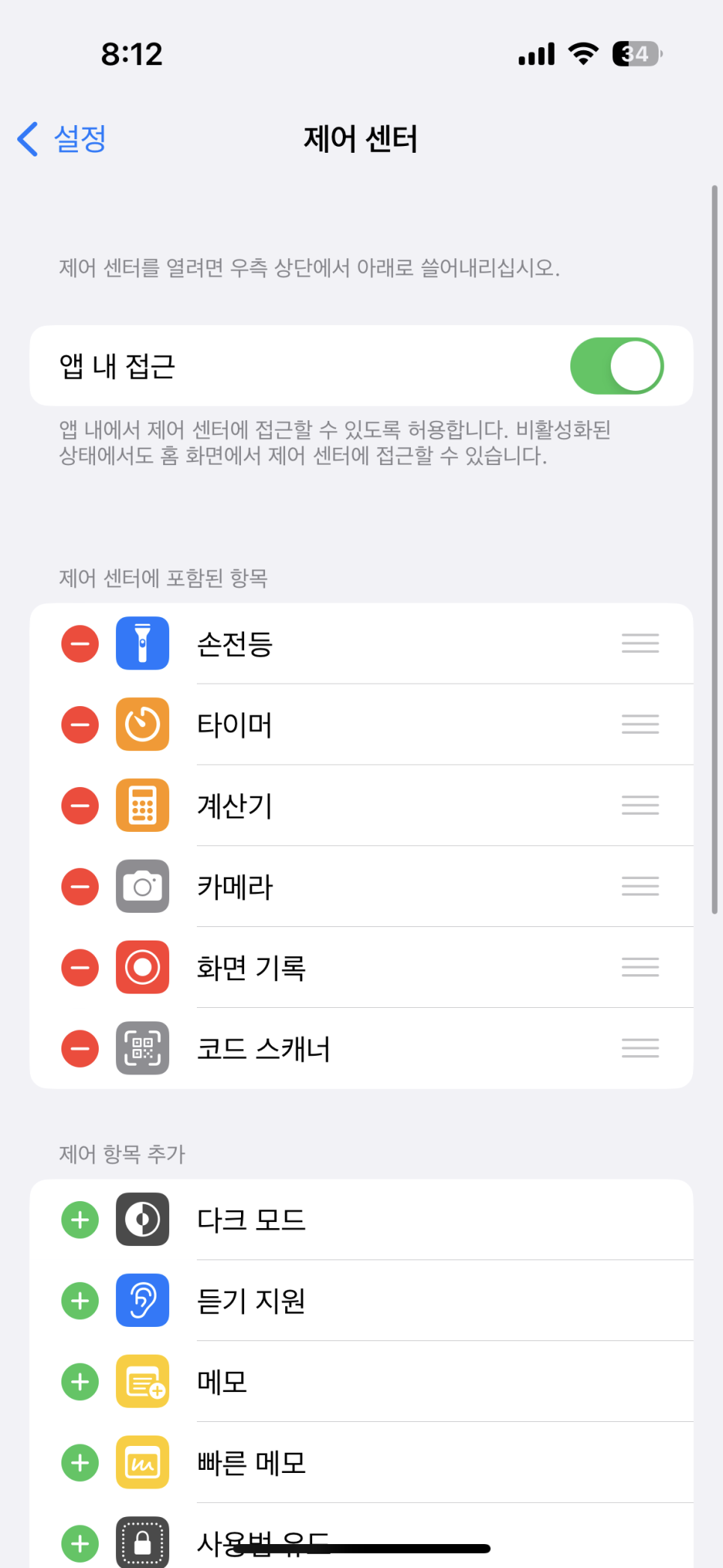The image size is (723, 1568).
Task: Add 다크 모드 to Control Center
Action: click(80, 1220)
